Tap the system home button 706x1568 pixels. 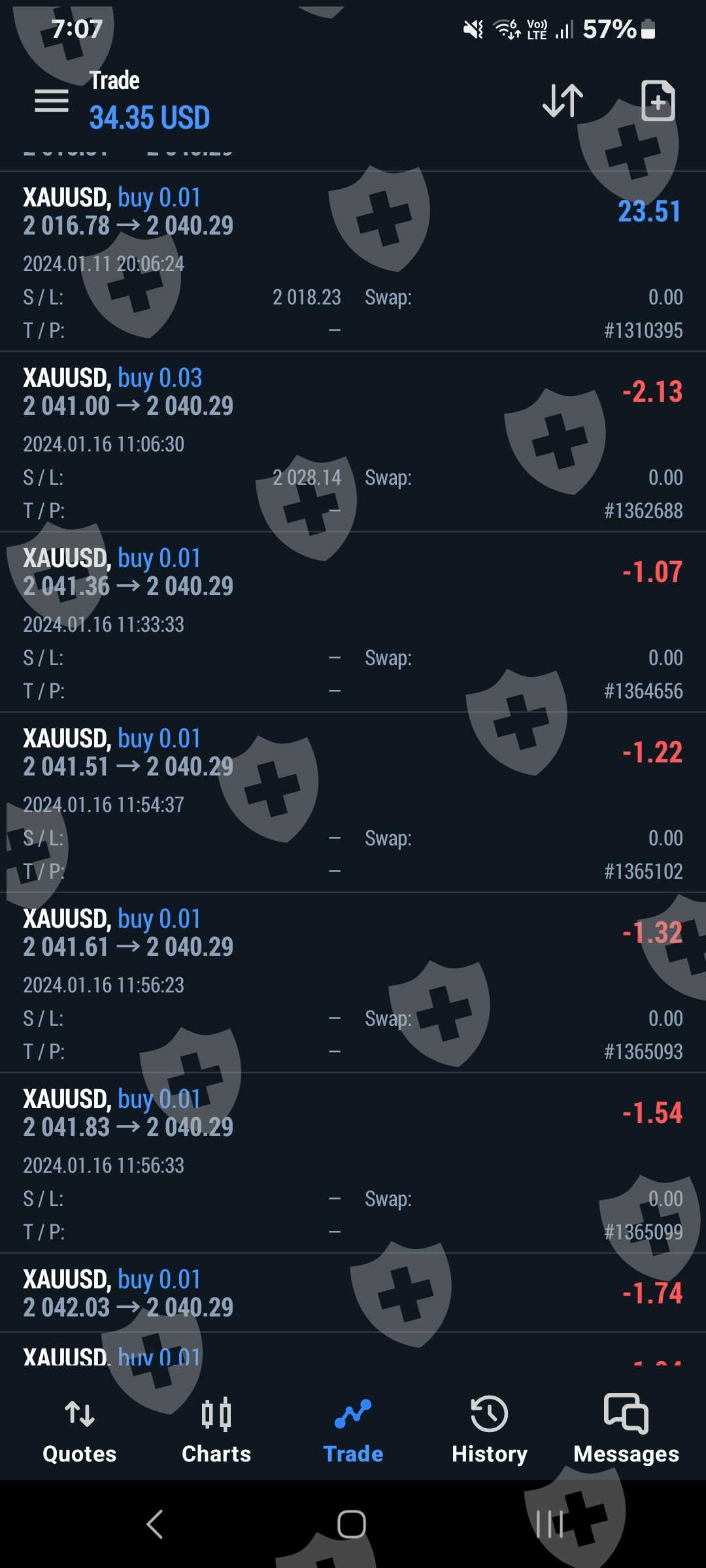[x=352, y=1524]
